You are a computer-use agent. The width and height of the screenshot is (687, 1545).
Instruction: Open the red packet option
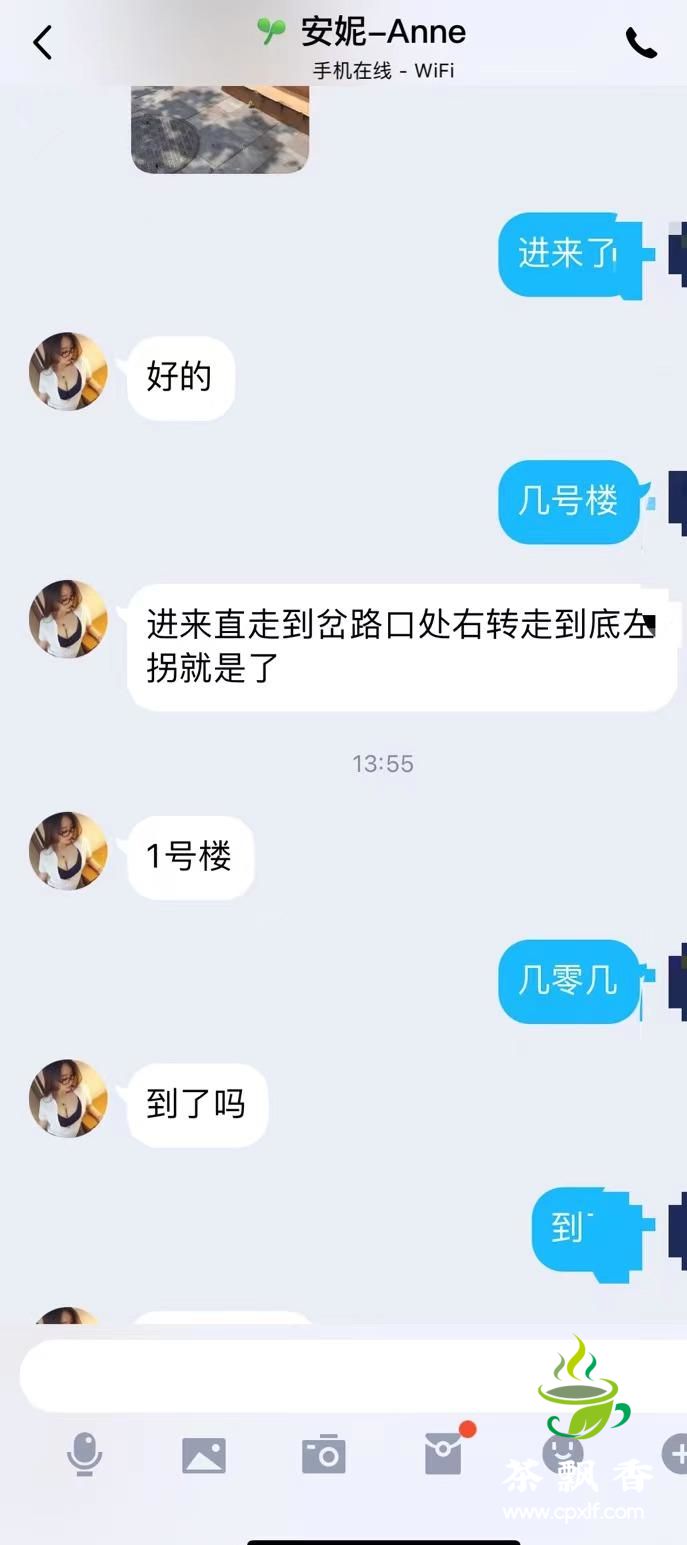pyautogui.click(x=444, y=1452)
